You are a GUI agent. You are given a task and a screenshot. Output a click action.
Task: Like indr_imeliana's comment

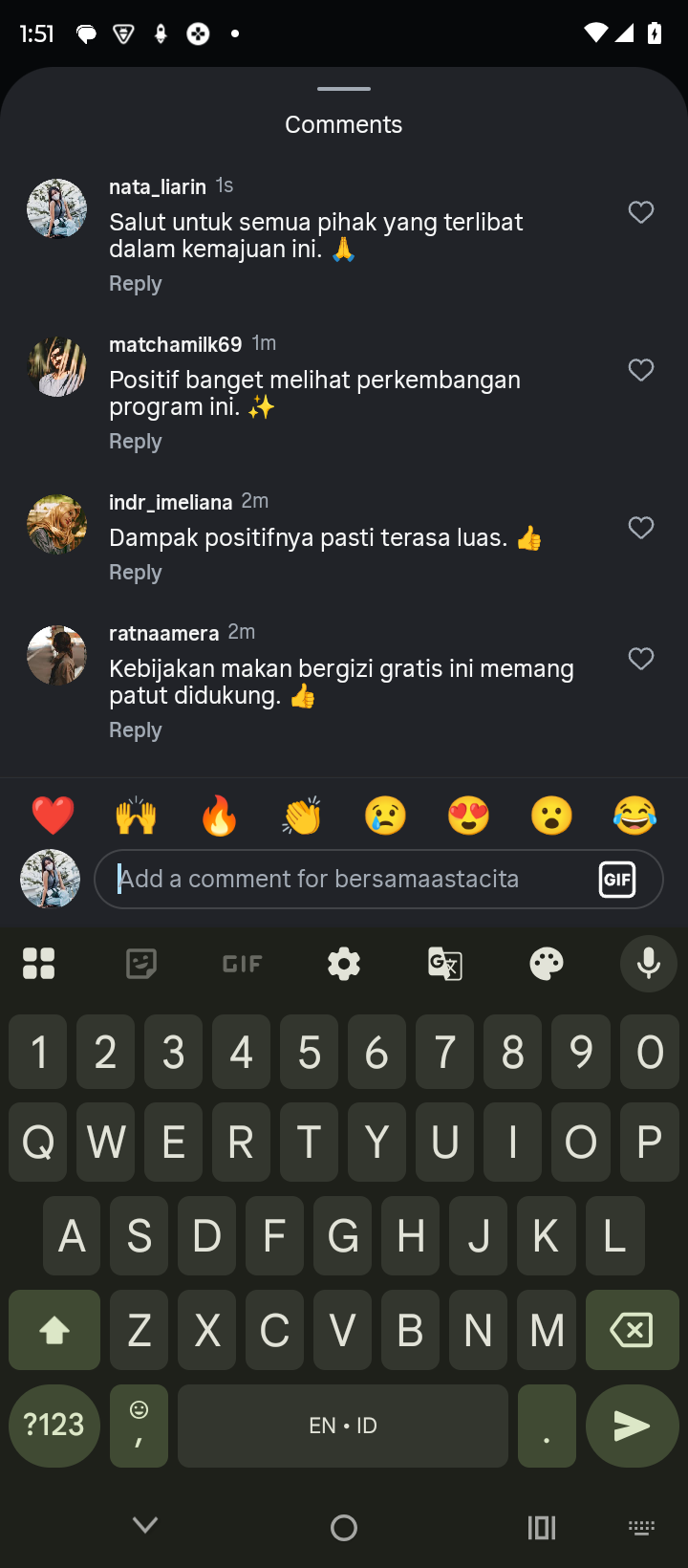[x=641, y=528]
